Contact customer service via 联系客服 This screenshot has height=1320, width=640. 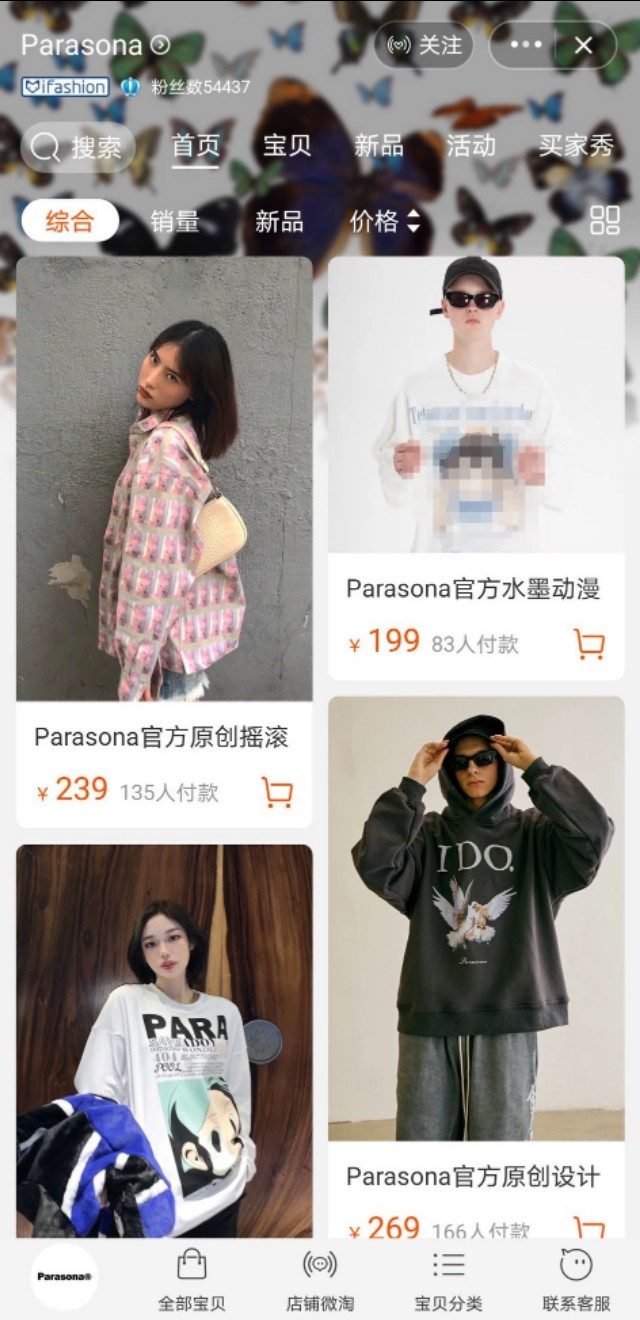pos(576,1280)
